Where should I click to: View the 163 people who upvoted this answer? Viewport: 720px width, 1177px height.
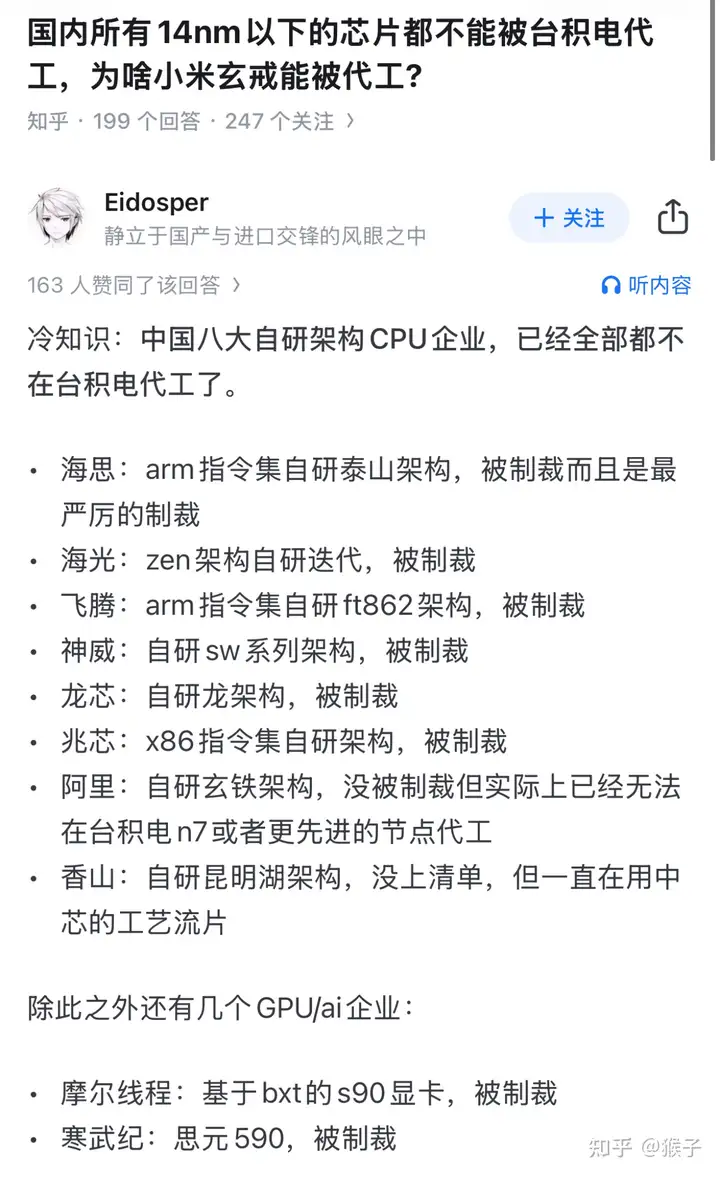134,285
